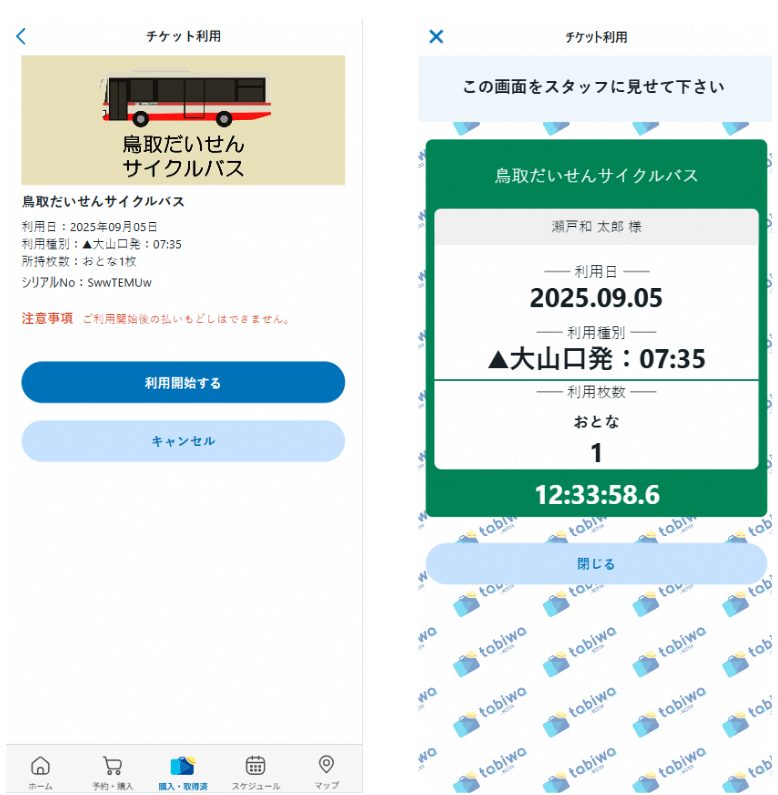Open the スケジュール calendar tab
This screenshot has height=795, width=778.
pos(255,771)
